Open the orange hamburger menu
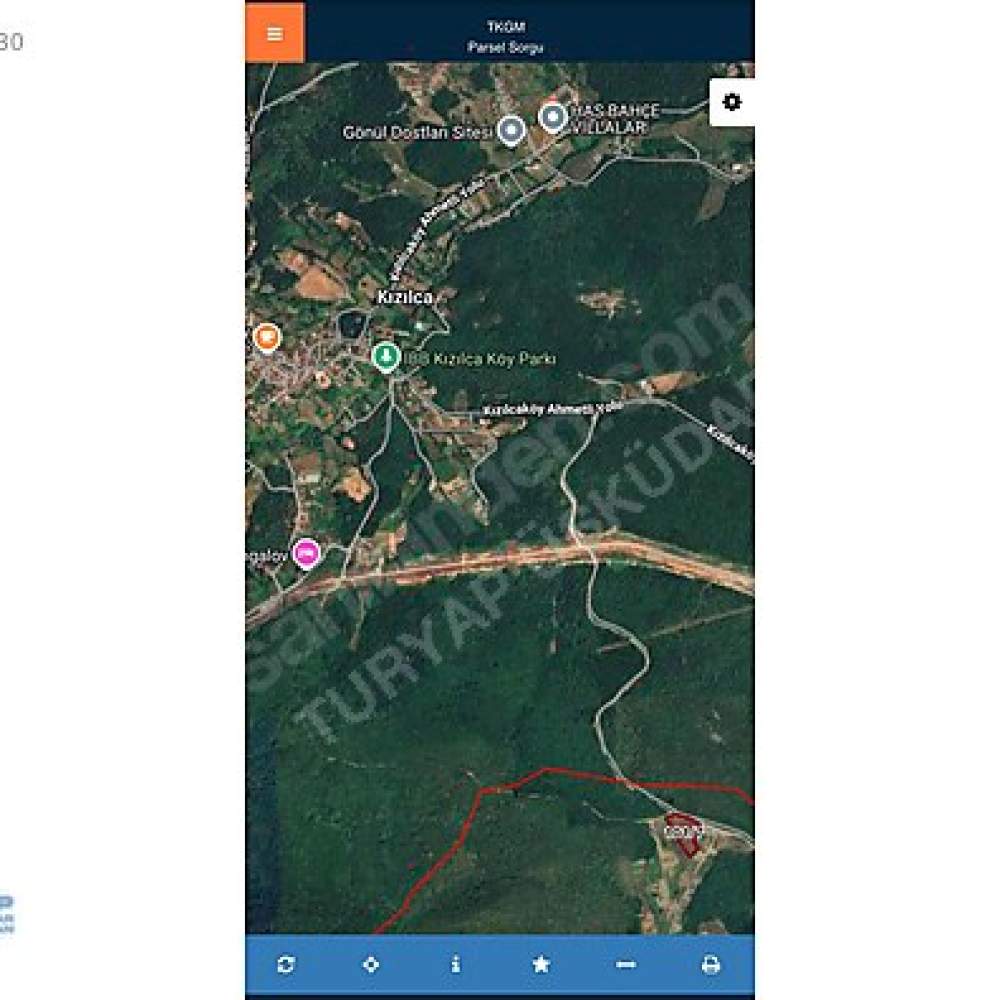The image size is (1000, 1000). 275,33
